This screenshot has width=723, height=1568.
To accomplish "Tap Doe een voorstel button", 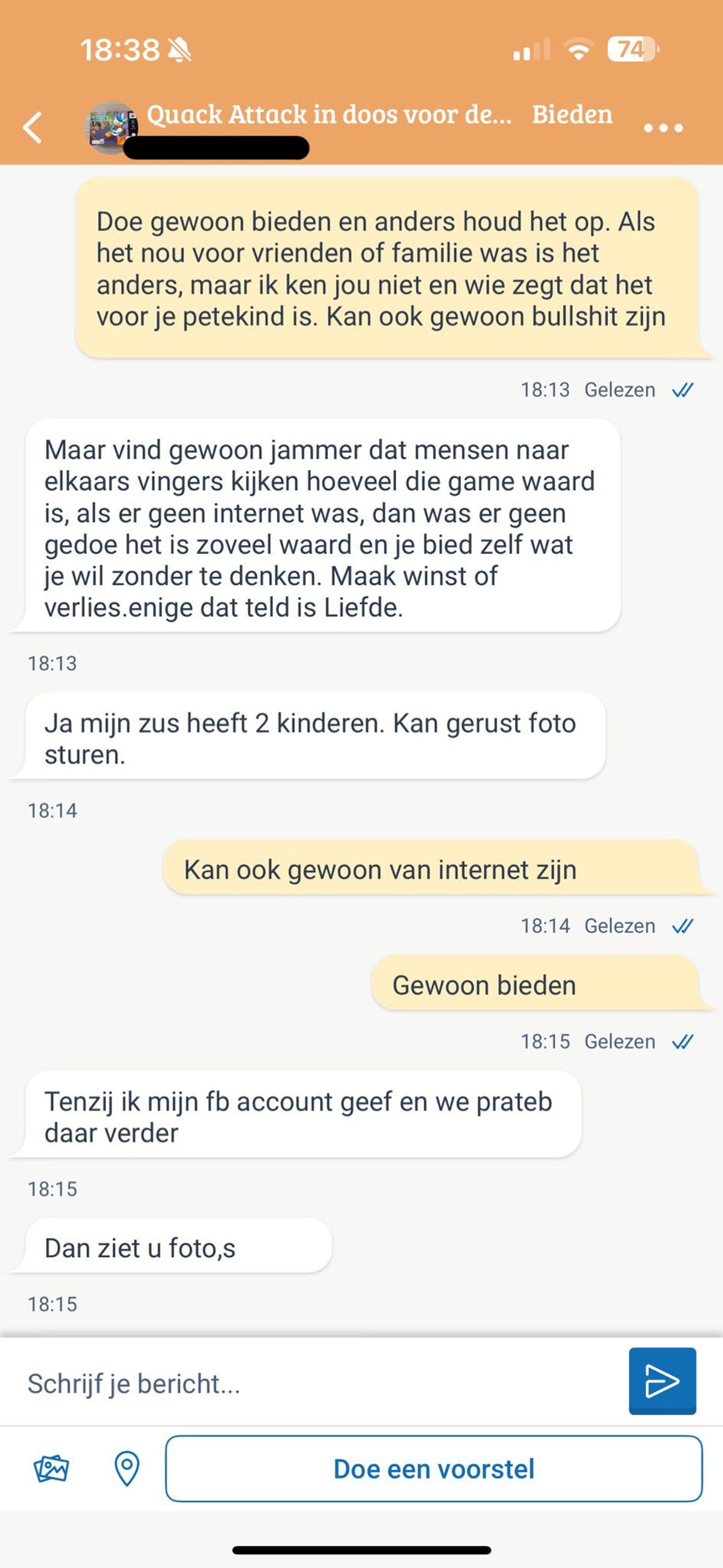I will pyautogui.click(x=433, y=1469).
